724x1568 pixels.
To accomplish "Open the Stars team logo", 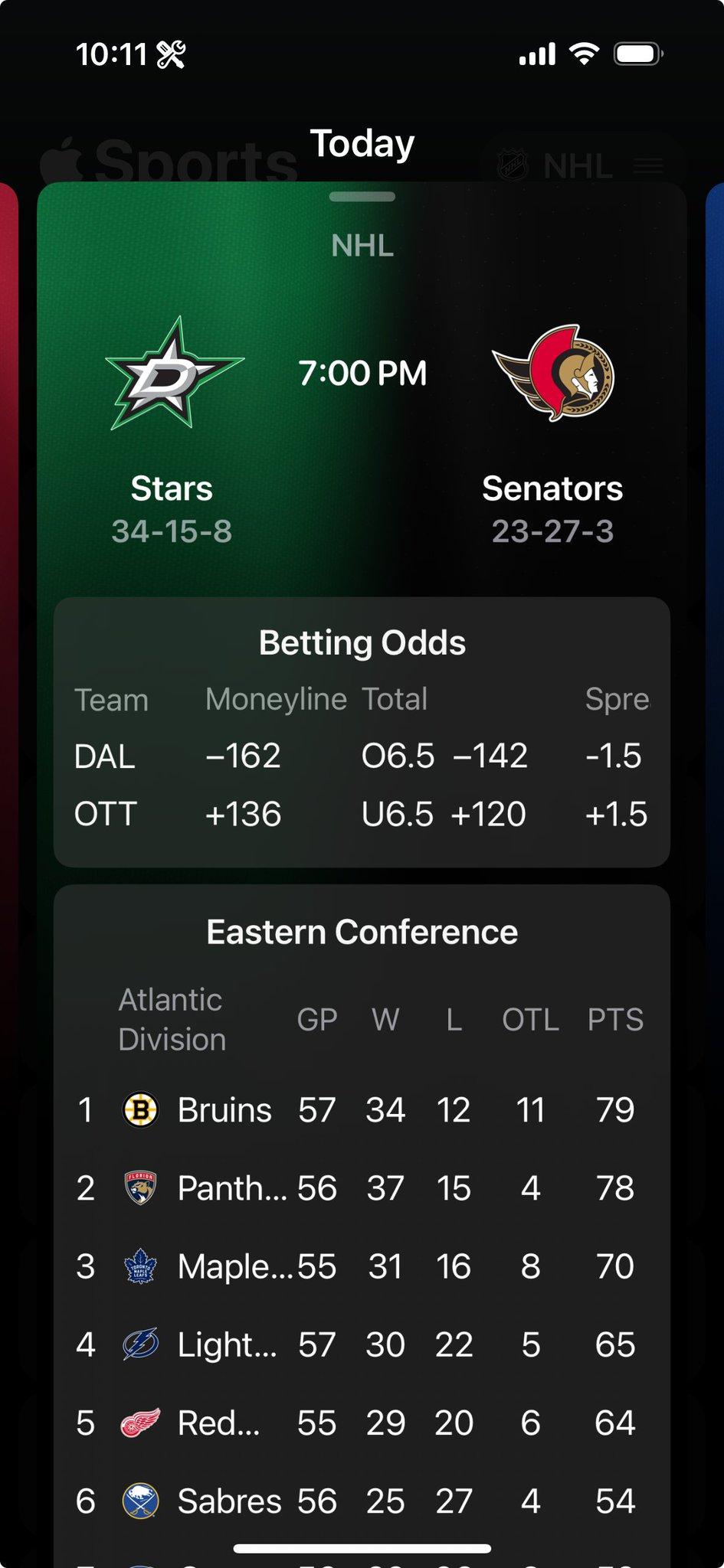I will [175, 374].
